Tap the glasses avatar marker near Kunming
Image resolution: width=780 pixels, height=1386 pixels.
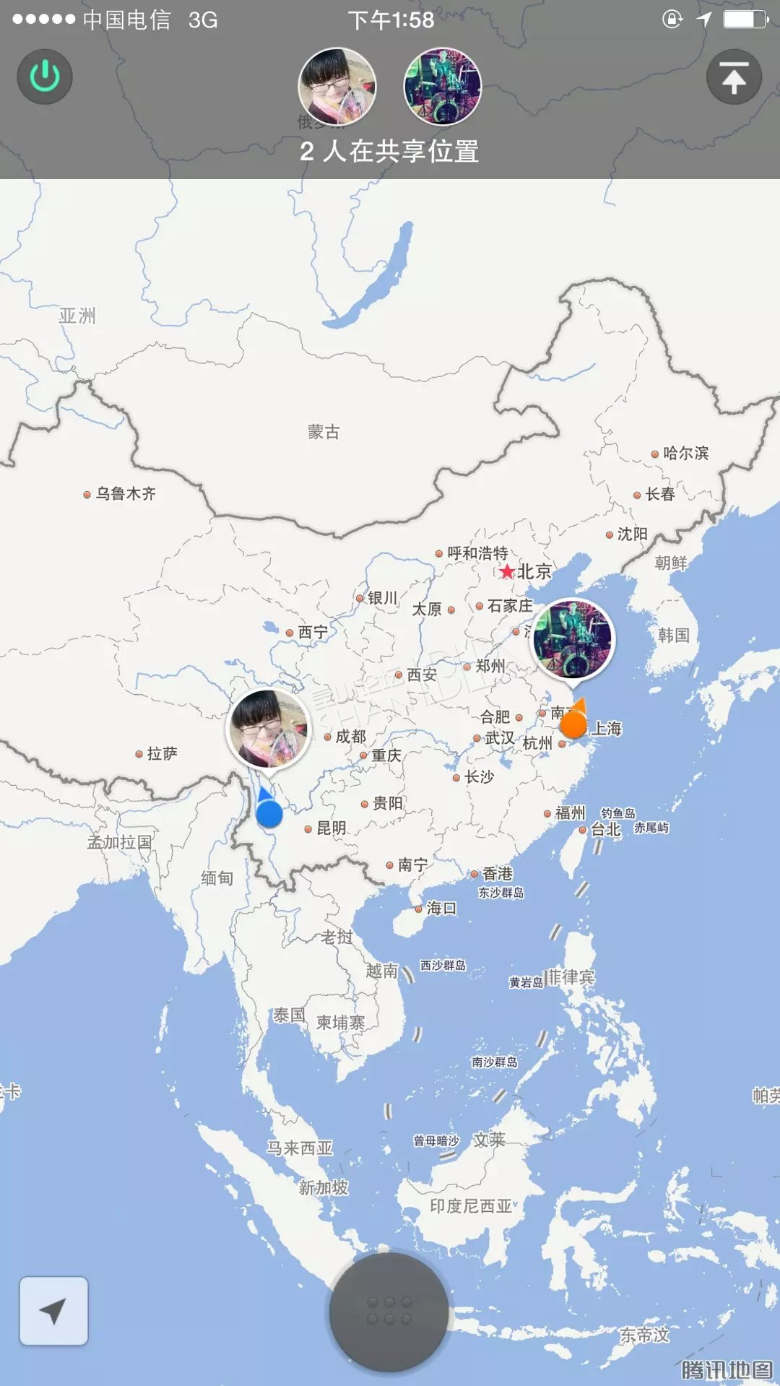(x=268, y=730)
